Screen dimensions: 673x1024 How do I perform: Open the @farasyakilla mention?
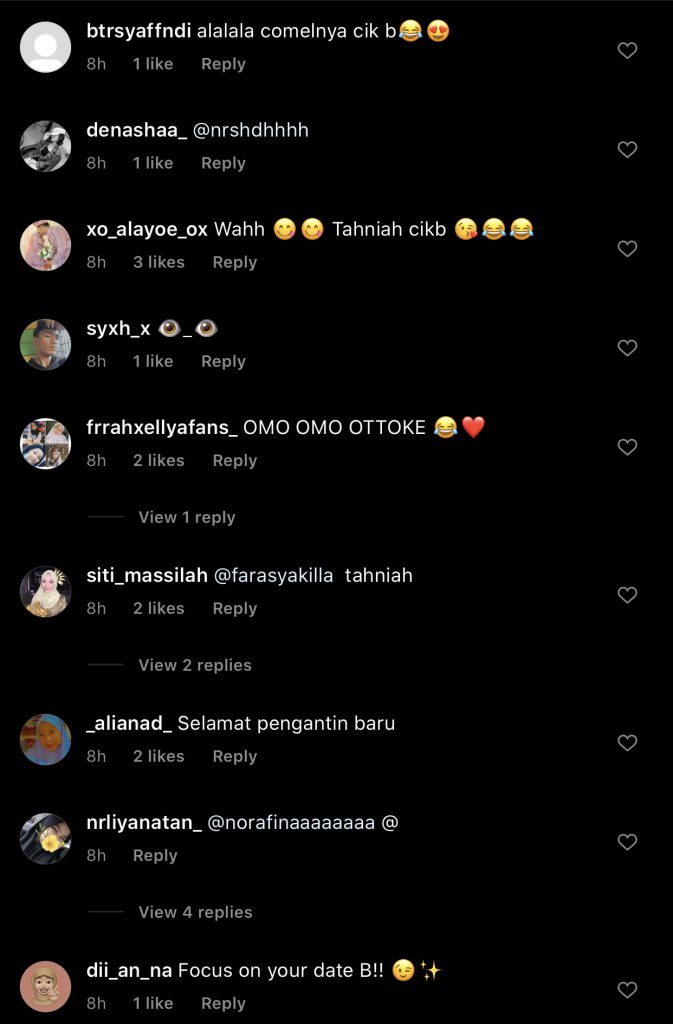pos(274,575)
